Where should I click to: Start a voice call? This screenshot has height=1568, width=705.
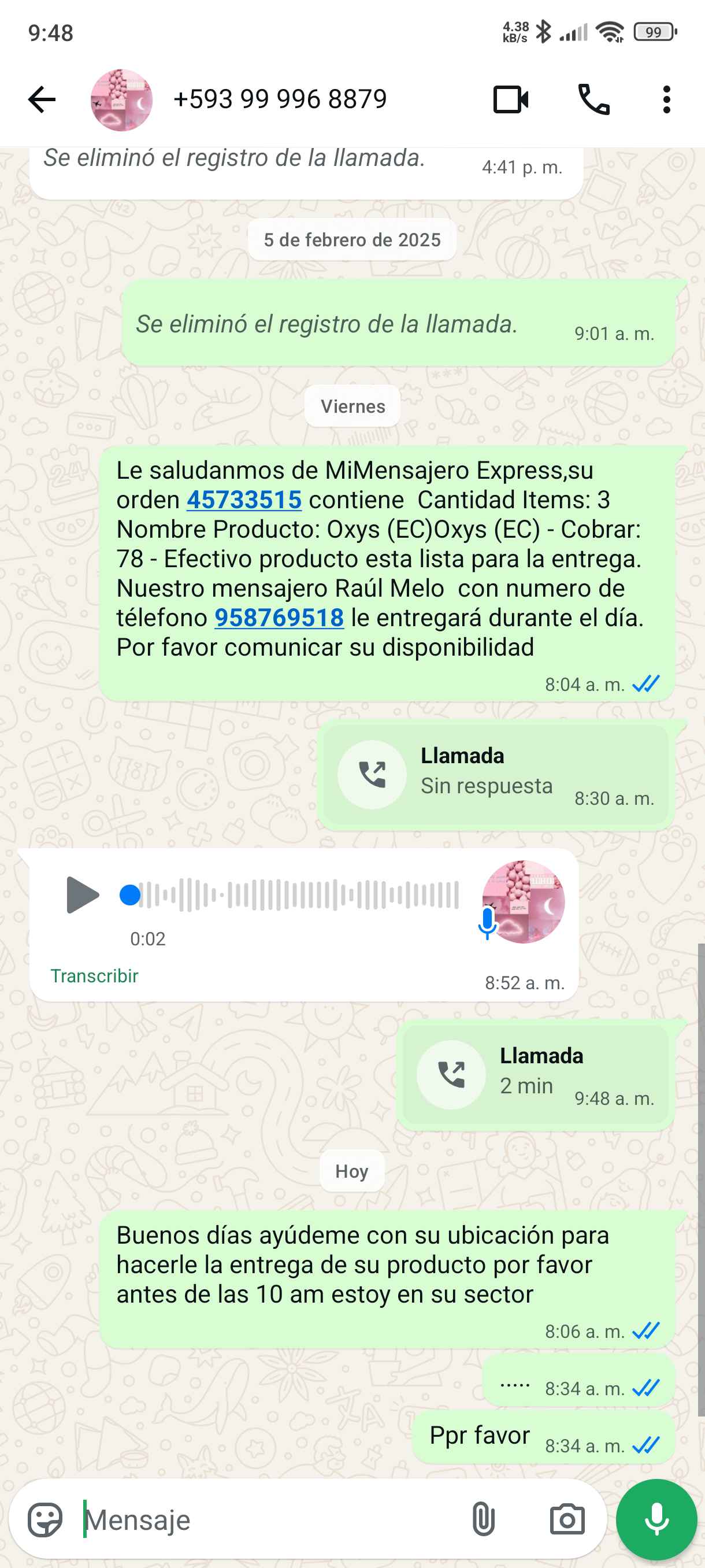[593, 100]
